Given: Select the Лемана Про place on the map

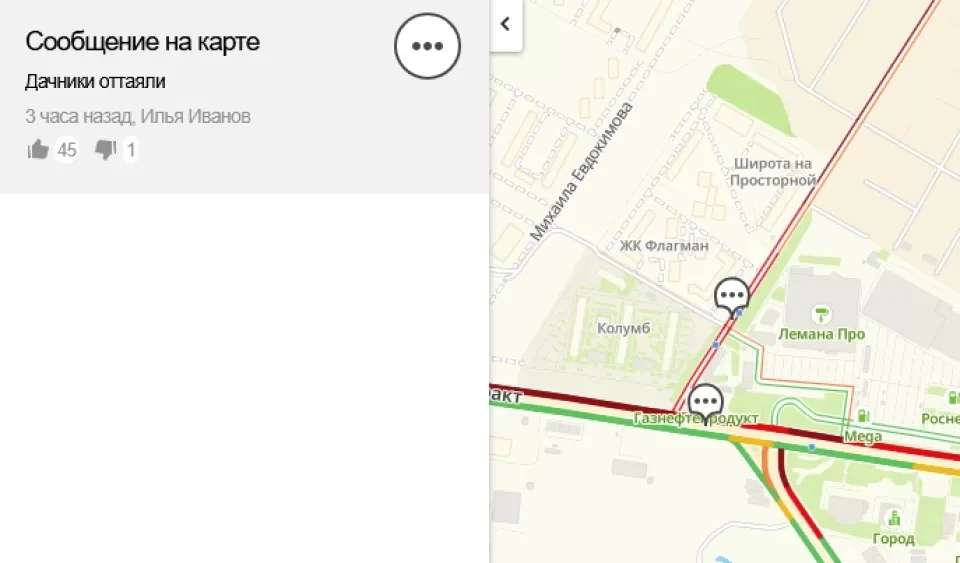Looking at the screenshot, I should pos(822,313).
